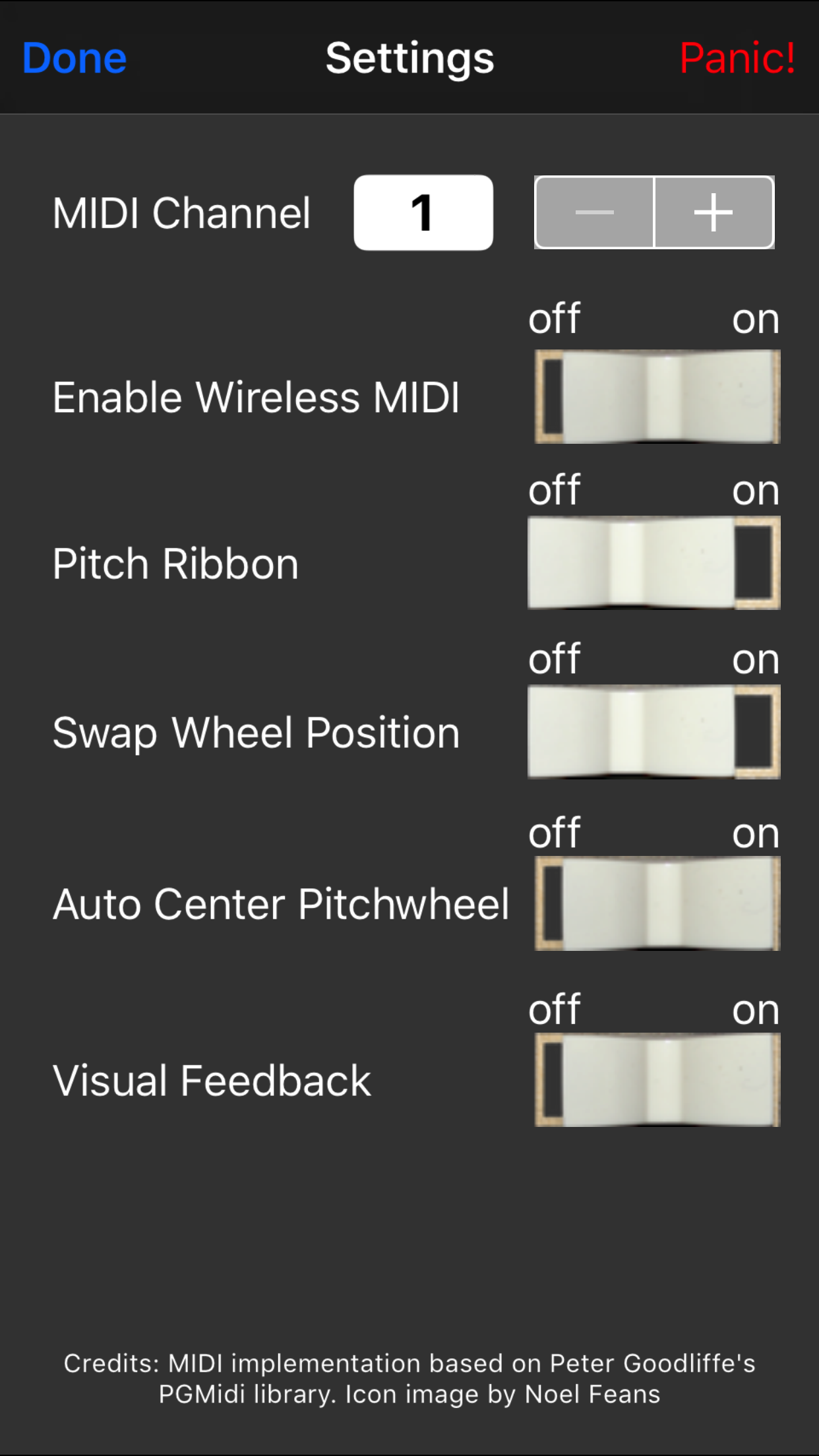819x1456 pixels.
Task: Toggle Auto Center Pitchwheel switch
Action: (657, 903)
